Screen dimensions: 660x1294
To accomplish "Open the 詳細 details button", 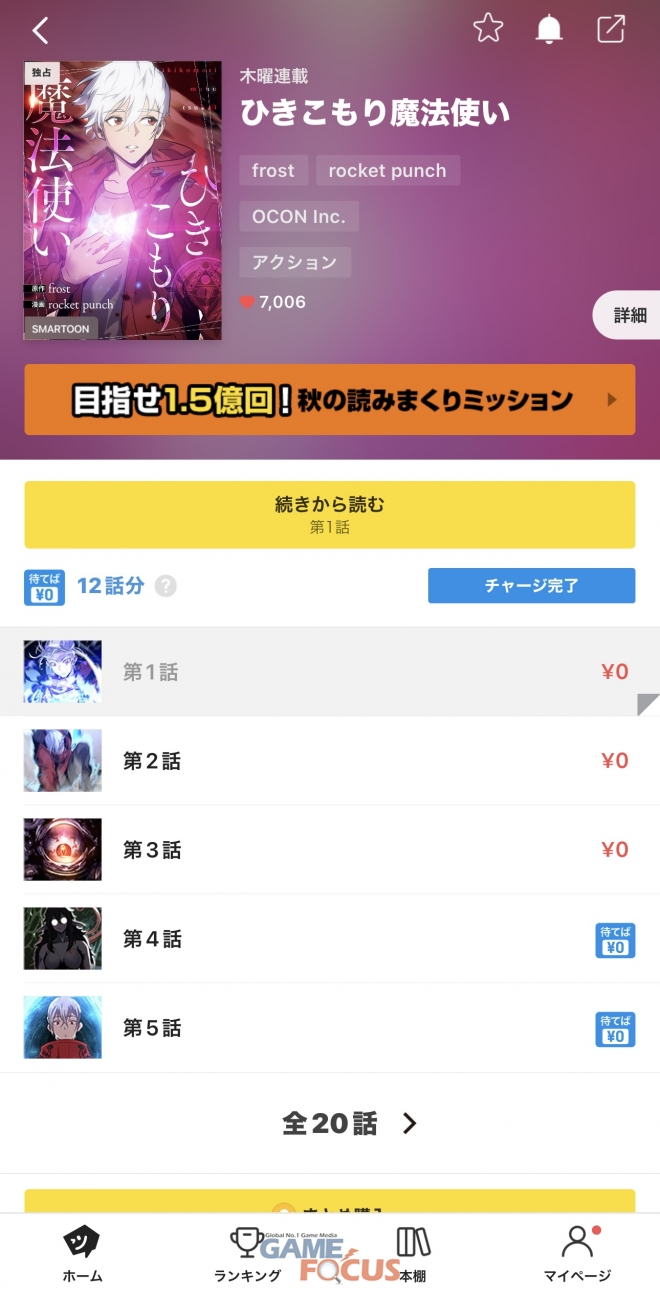I will (x=629, y=316).
